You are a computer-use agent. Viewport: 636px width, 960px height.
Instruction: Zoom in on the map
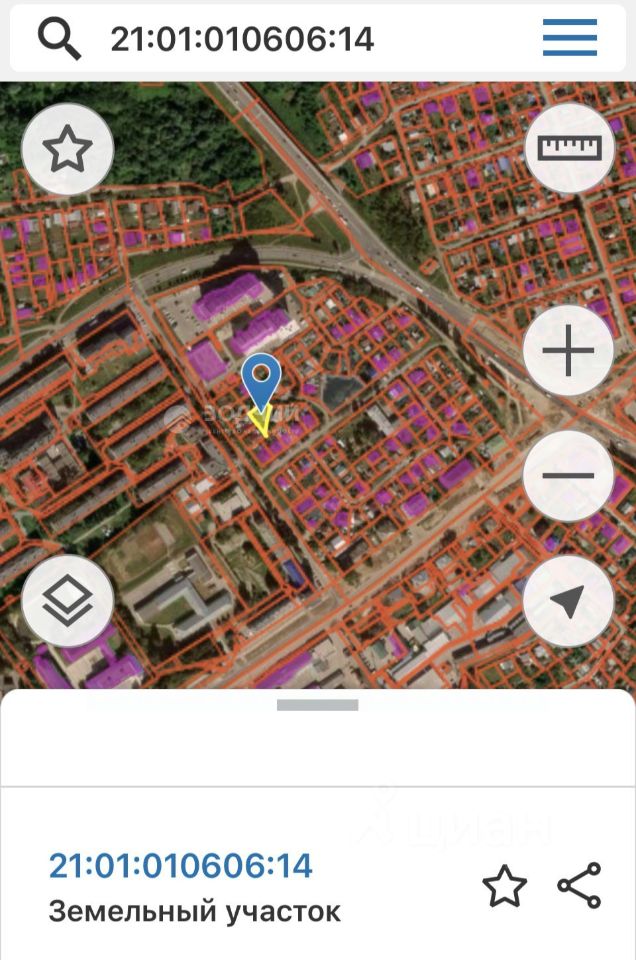point(568,351)
